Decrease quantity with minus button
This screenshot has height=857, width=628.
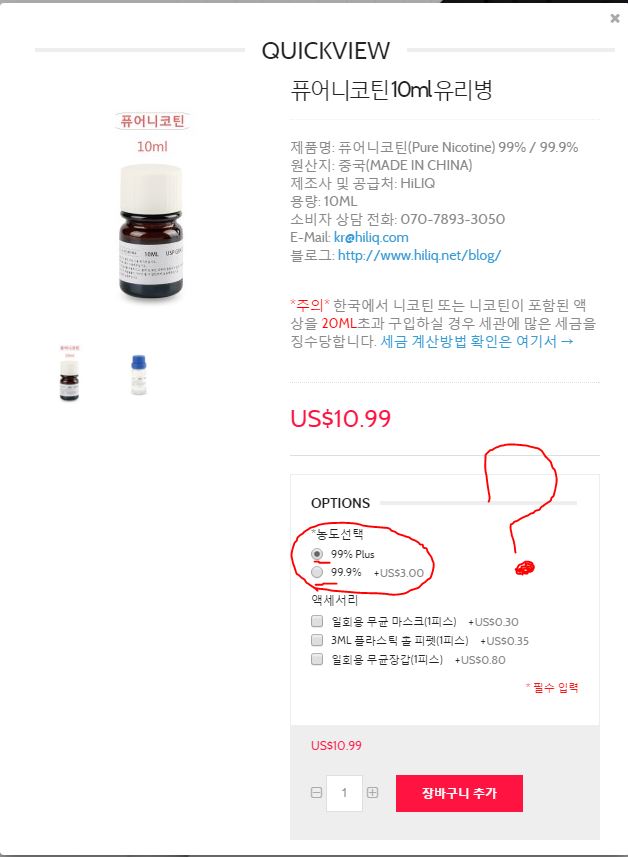[317, 793]
